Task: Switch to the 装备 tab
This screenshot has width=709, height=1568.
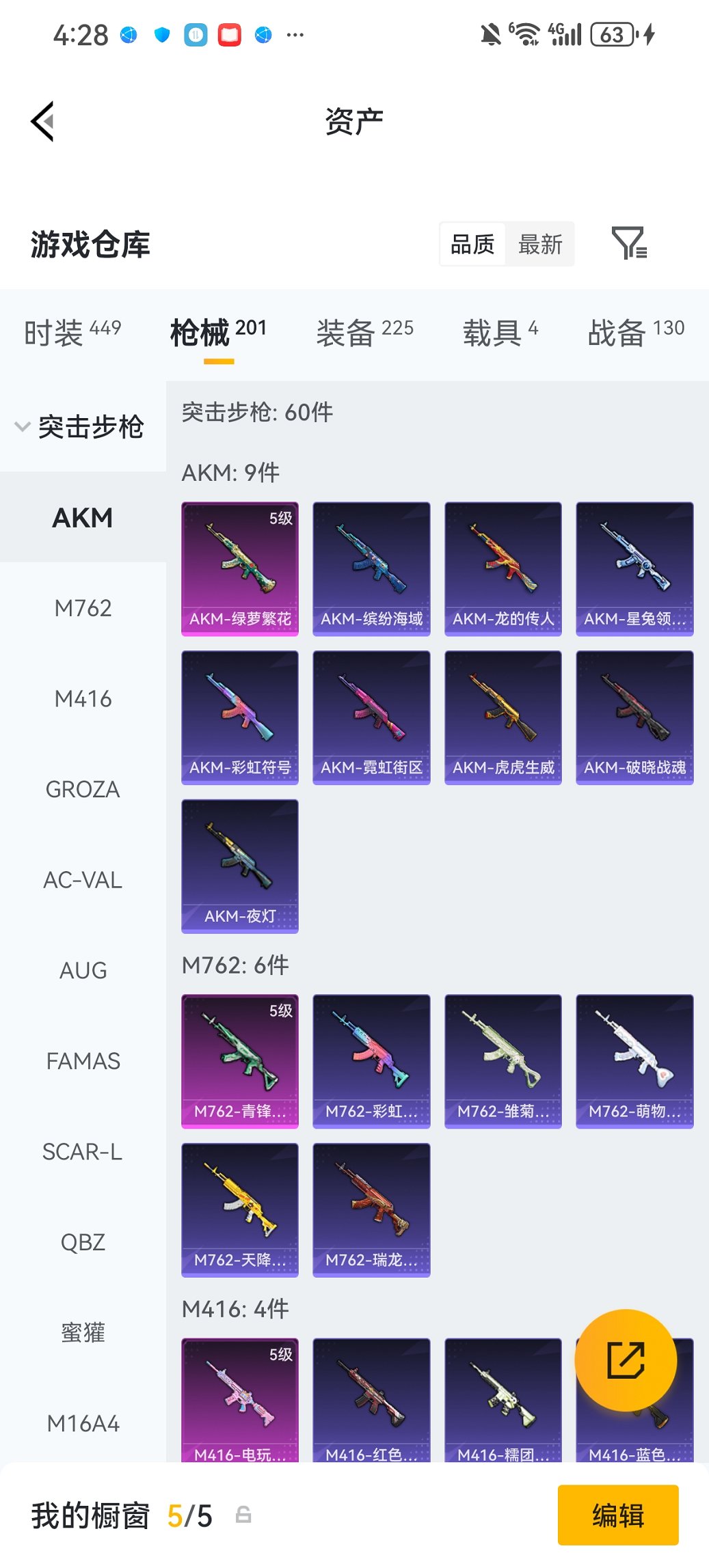Action: coord(364,333)
